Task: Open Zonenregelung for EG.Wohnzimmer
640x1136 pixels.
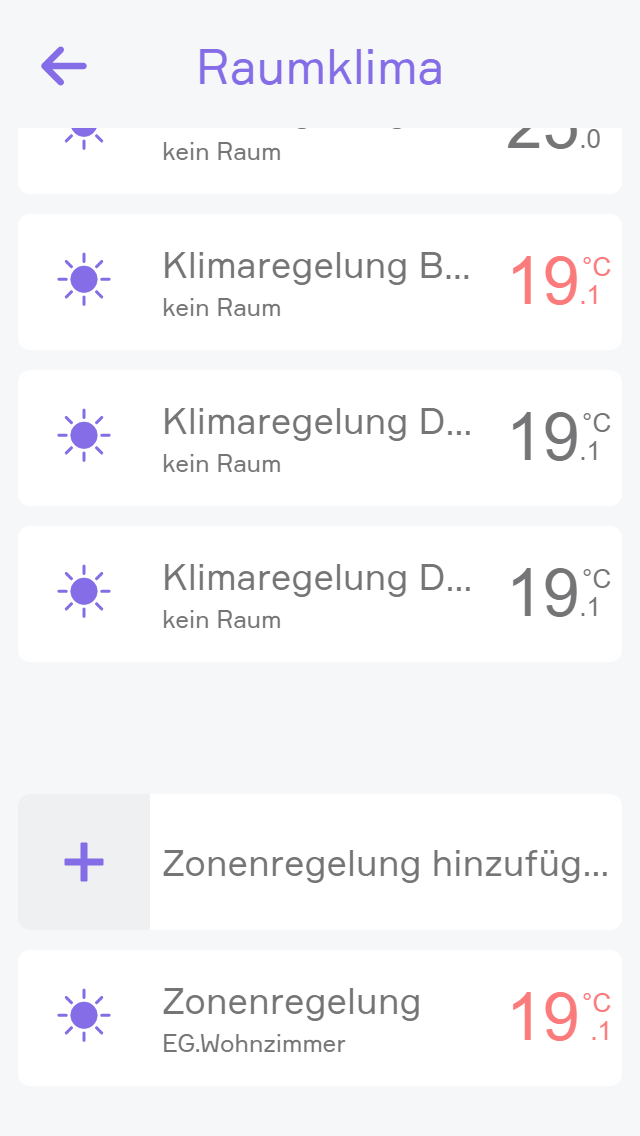Action: click(319, 1018)
